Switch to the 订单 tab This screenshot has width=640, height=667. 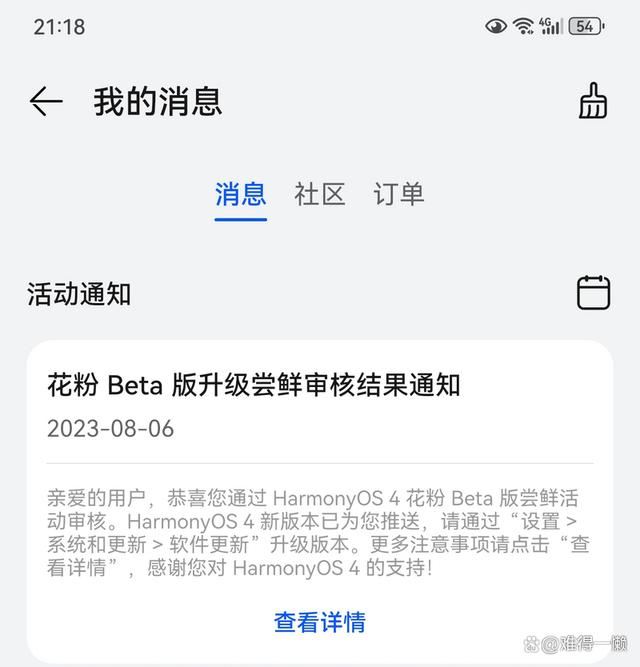tap(399, 194)
